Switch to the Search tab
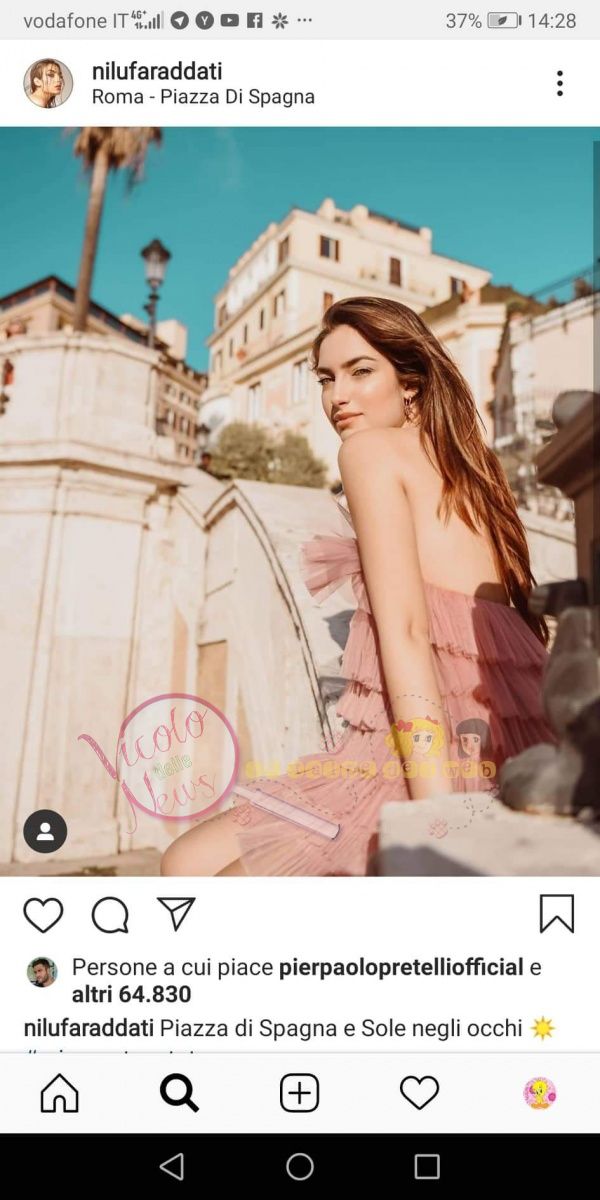Viewport: 600px width, 1200px height. click(x=179, y=1093)
